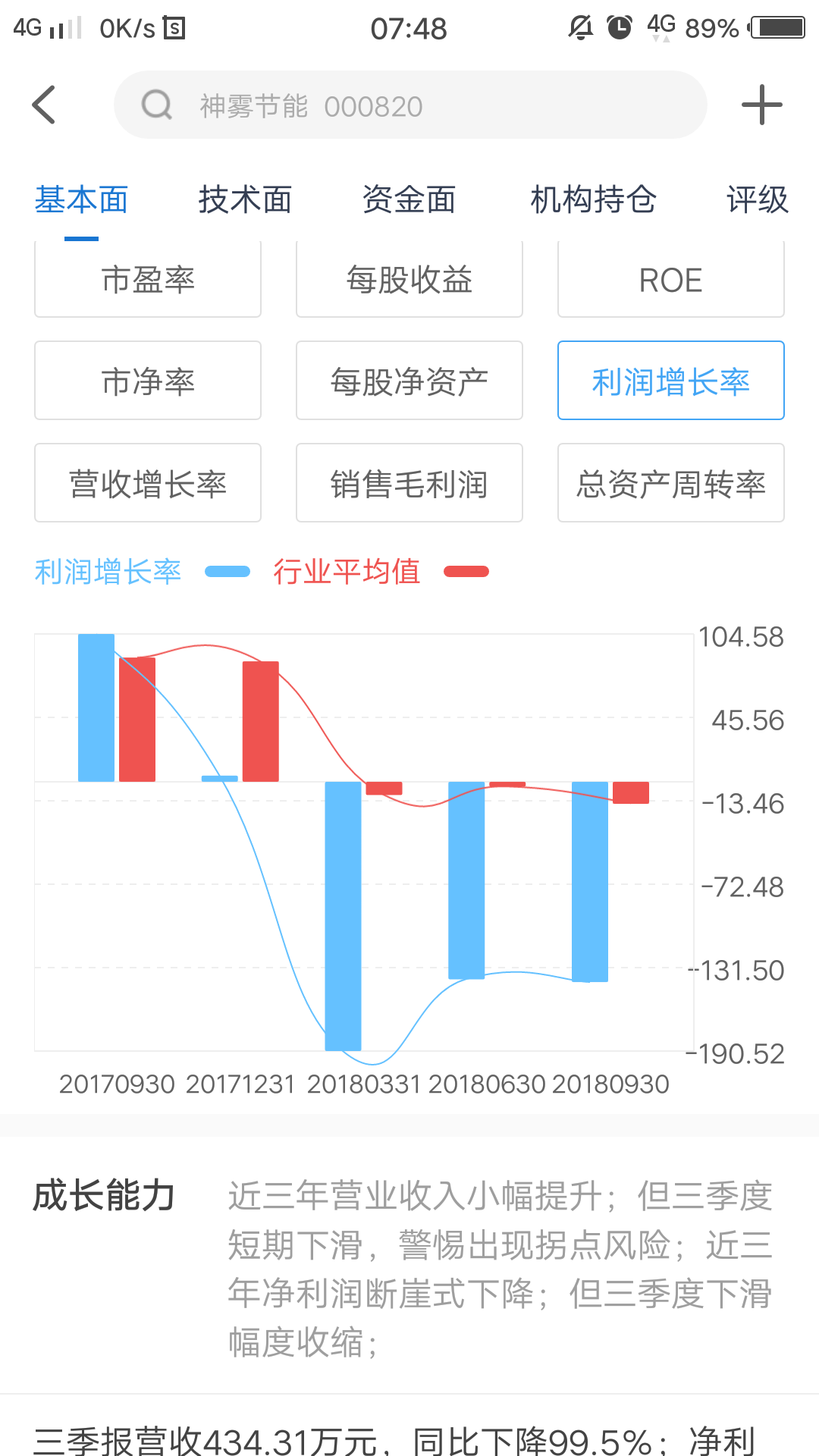Select the 市净率 indicator

click(x=148, y=381)
